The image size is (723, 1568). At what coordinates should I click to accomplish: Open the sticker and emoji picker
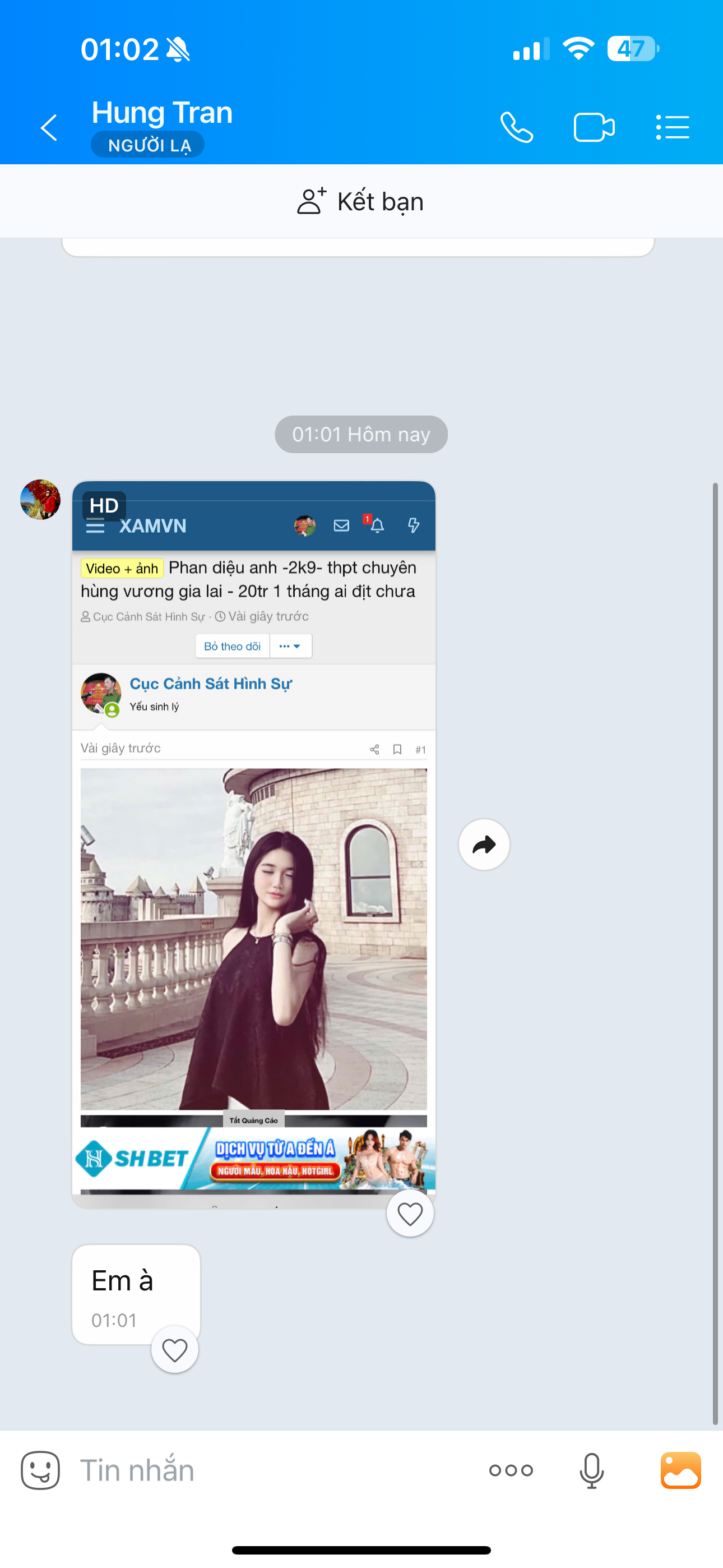(x=41, y=1470)
